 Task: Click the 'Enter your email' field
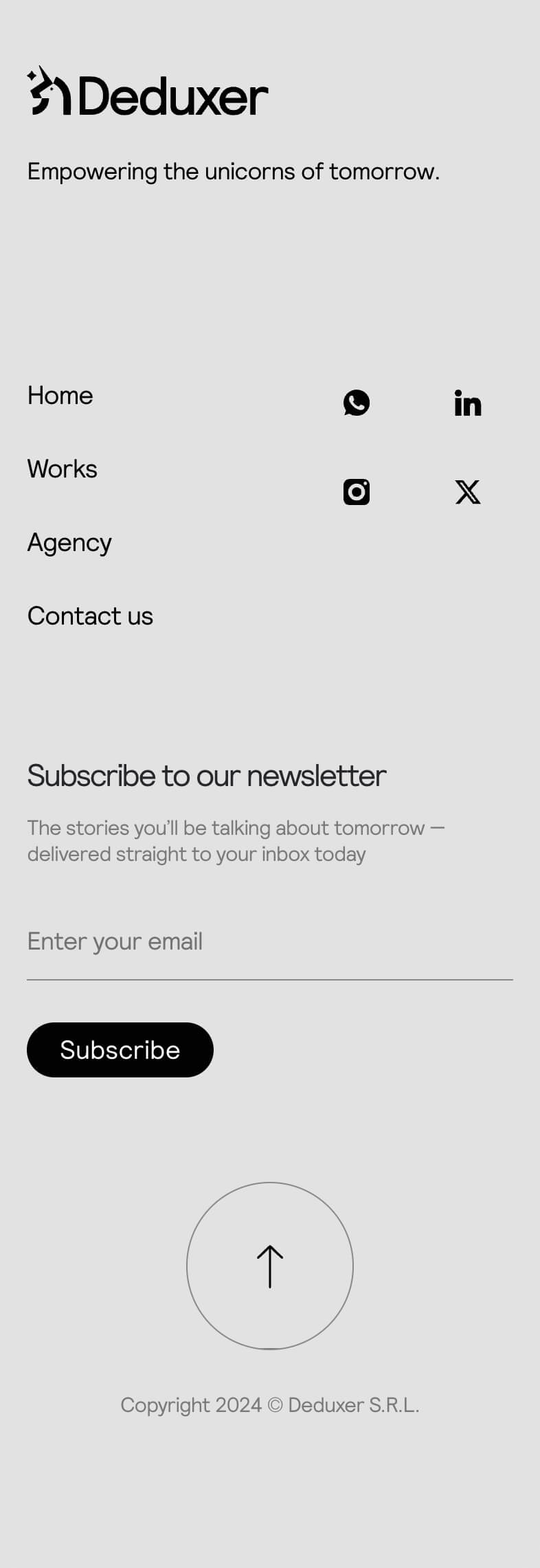(x=115, y=941)
